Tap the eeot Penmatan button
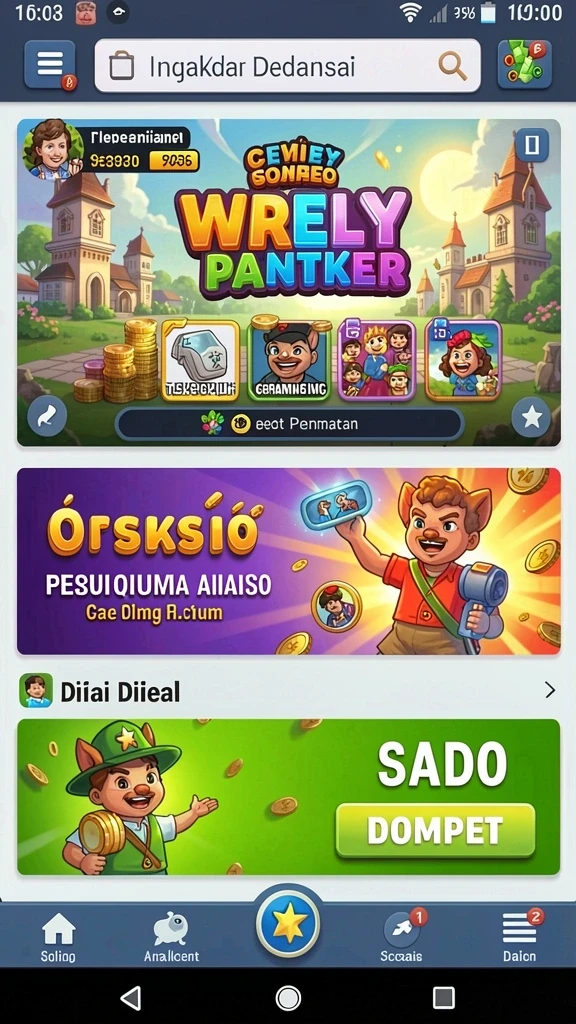Image resolution: width=576 pixels, height=1024 pixels. point(289,424)
